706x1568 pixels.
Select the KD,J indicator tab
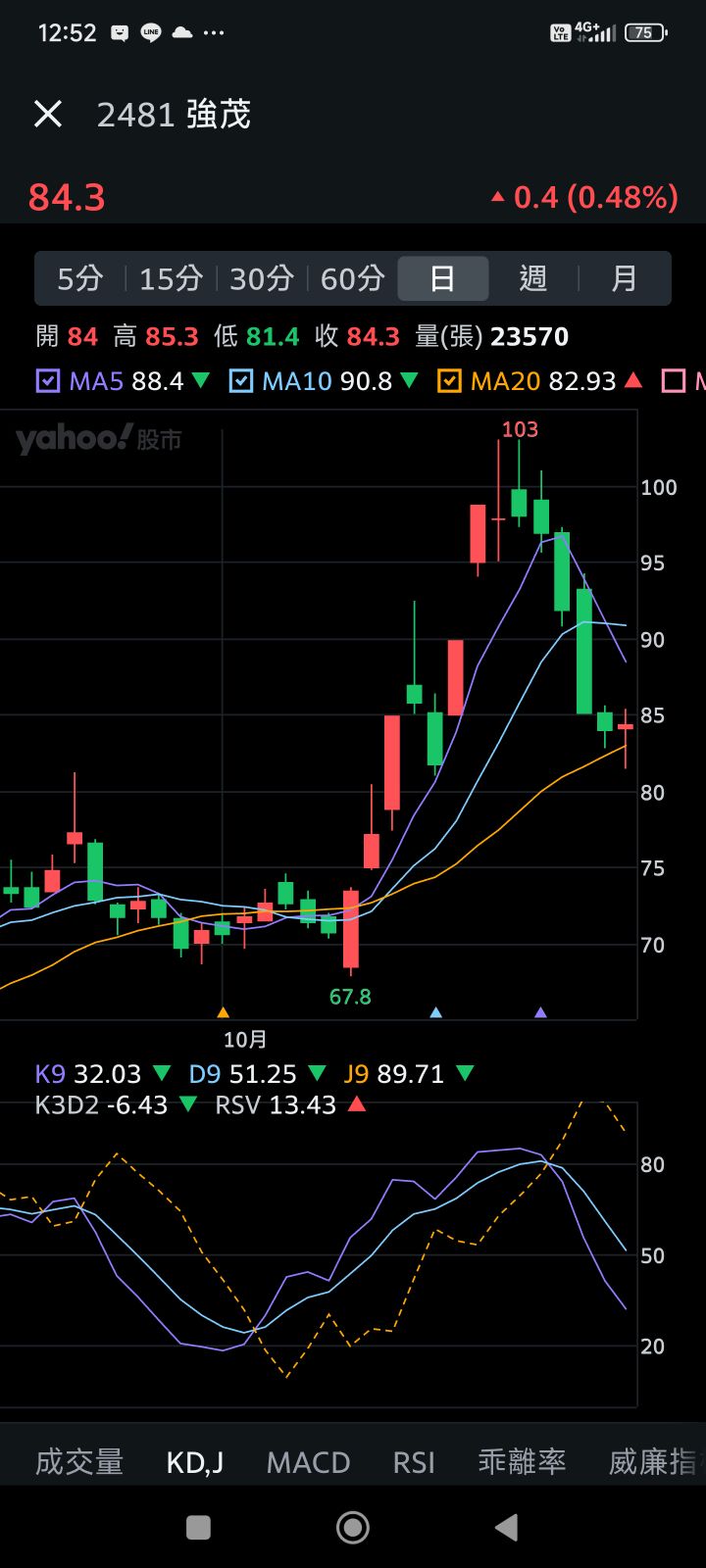click(195, 1462)
